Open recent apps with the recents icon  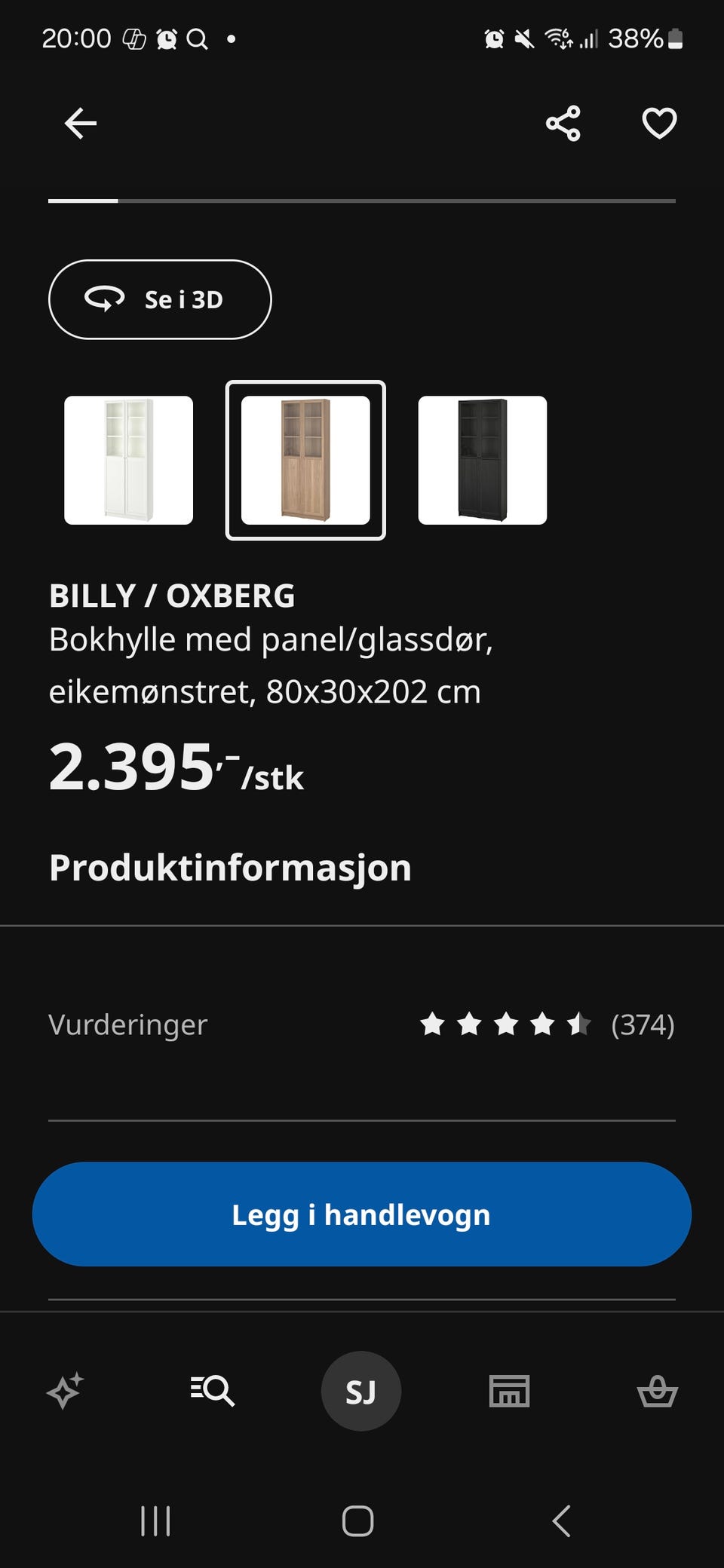click(x=155, y=1520)
